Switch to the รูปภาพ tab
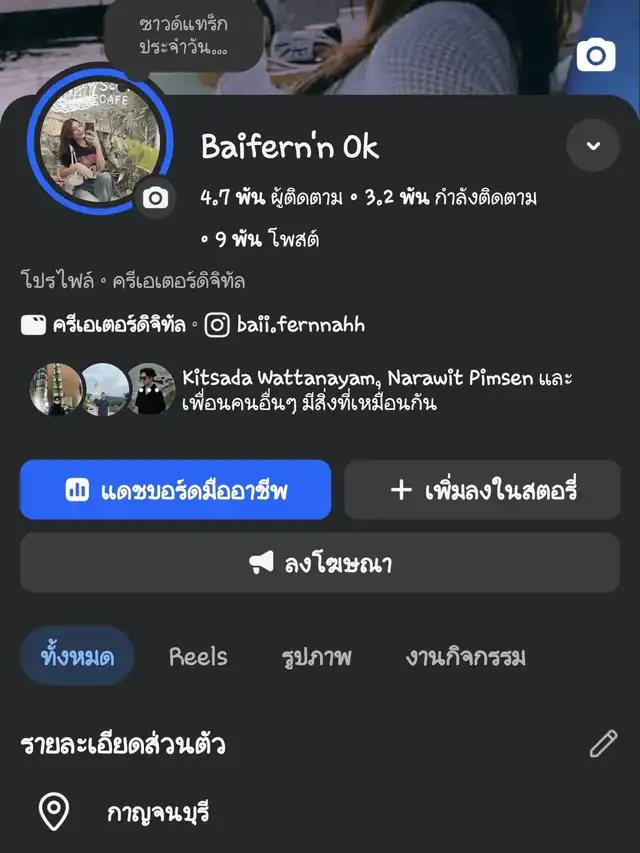The width and height of the screenshot is (640, 853). tap(316, 657)
